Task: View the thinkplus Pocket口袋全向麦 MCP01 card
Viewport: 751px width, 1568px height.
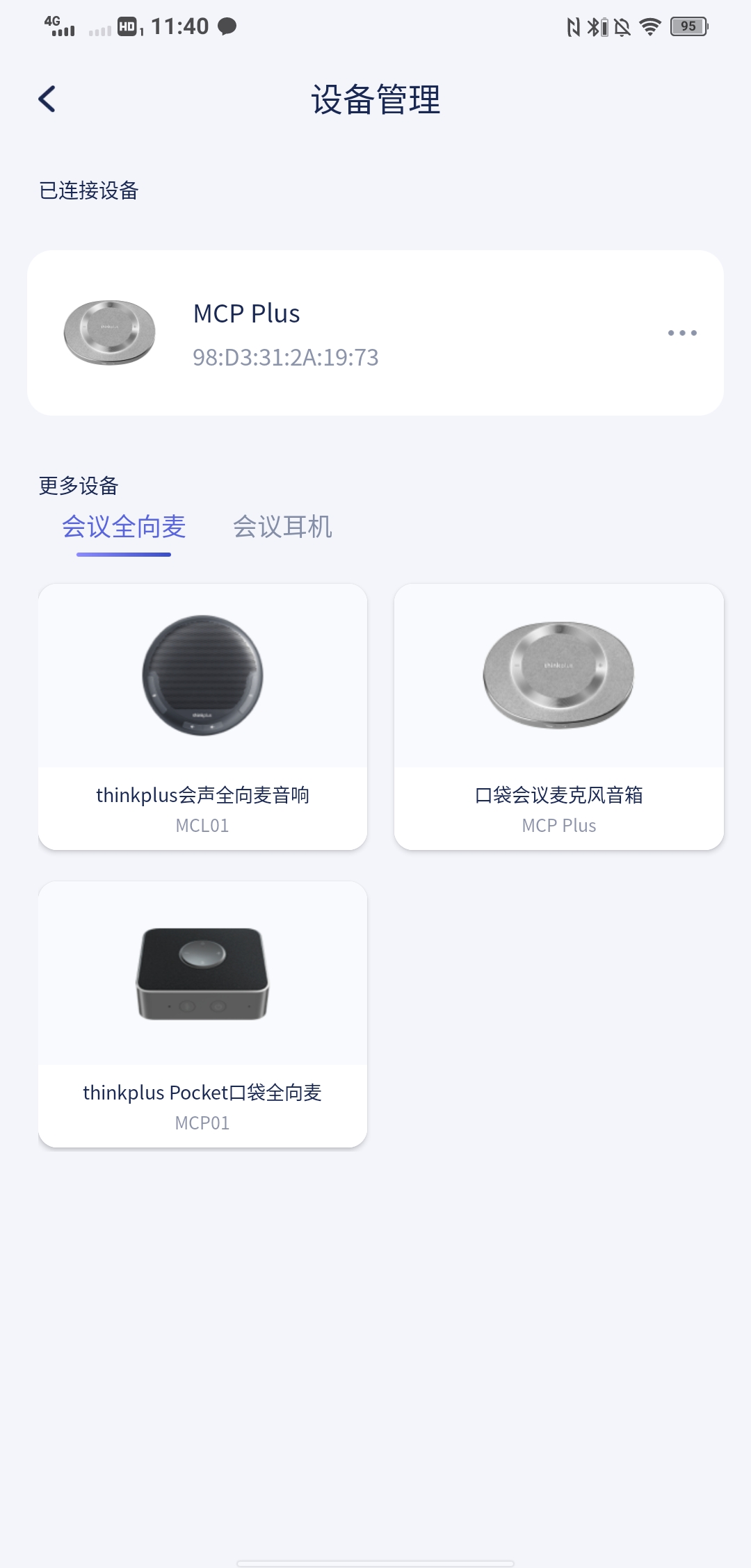Action: (202, 1014)
